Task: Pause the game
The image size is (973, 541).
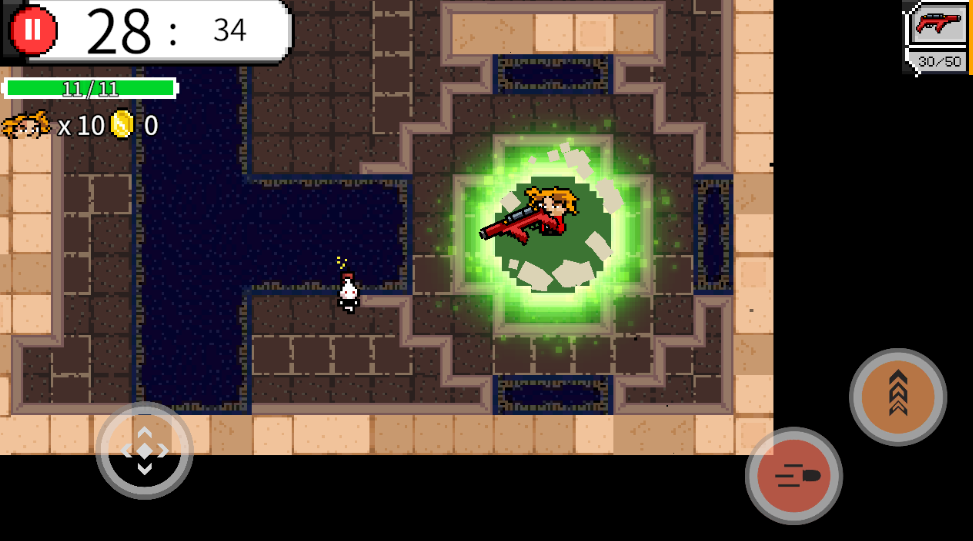Action: coord(33,30)
